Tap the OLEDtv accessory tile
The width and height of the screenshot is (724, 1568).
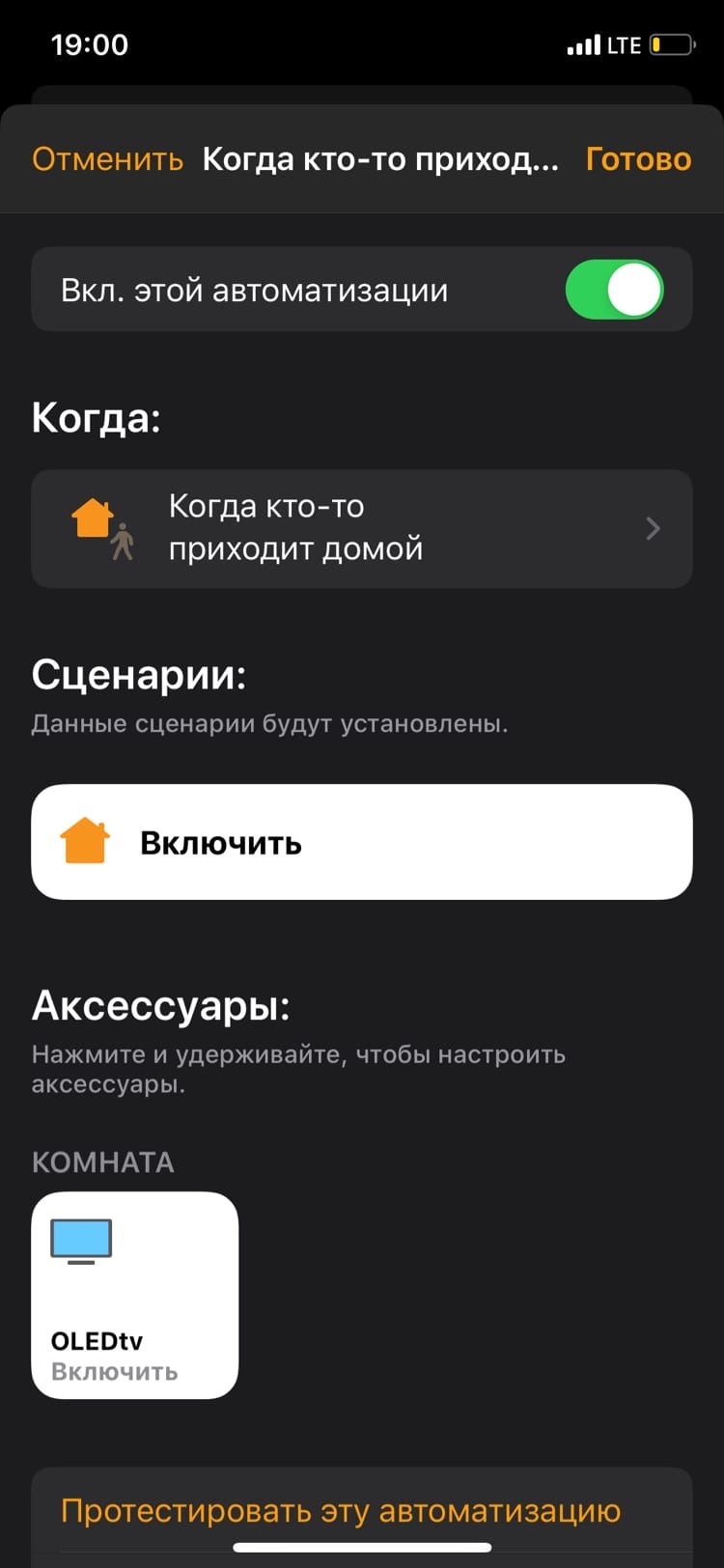[135, 1294]
